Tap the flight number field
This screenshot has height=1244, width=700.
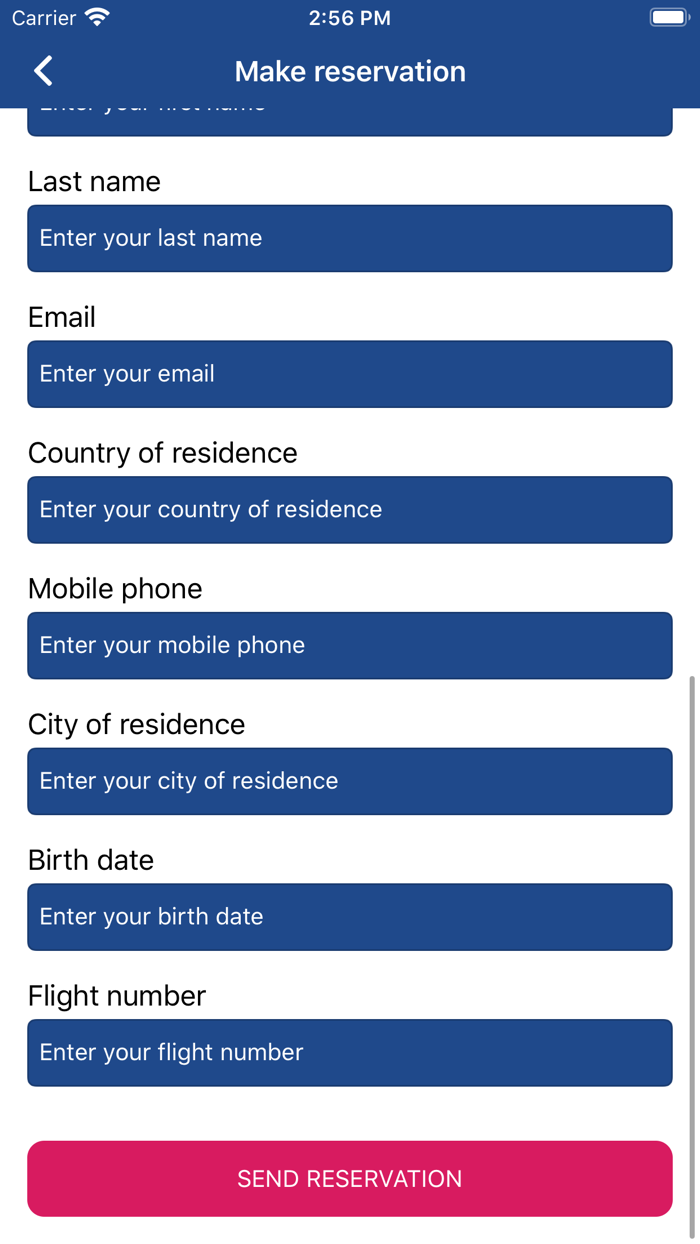pos(350,1053)
